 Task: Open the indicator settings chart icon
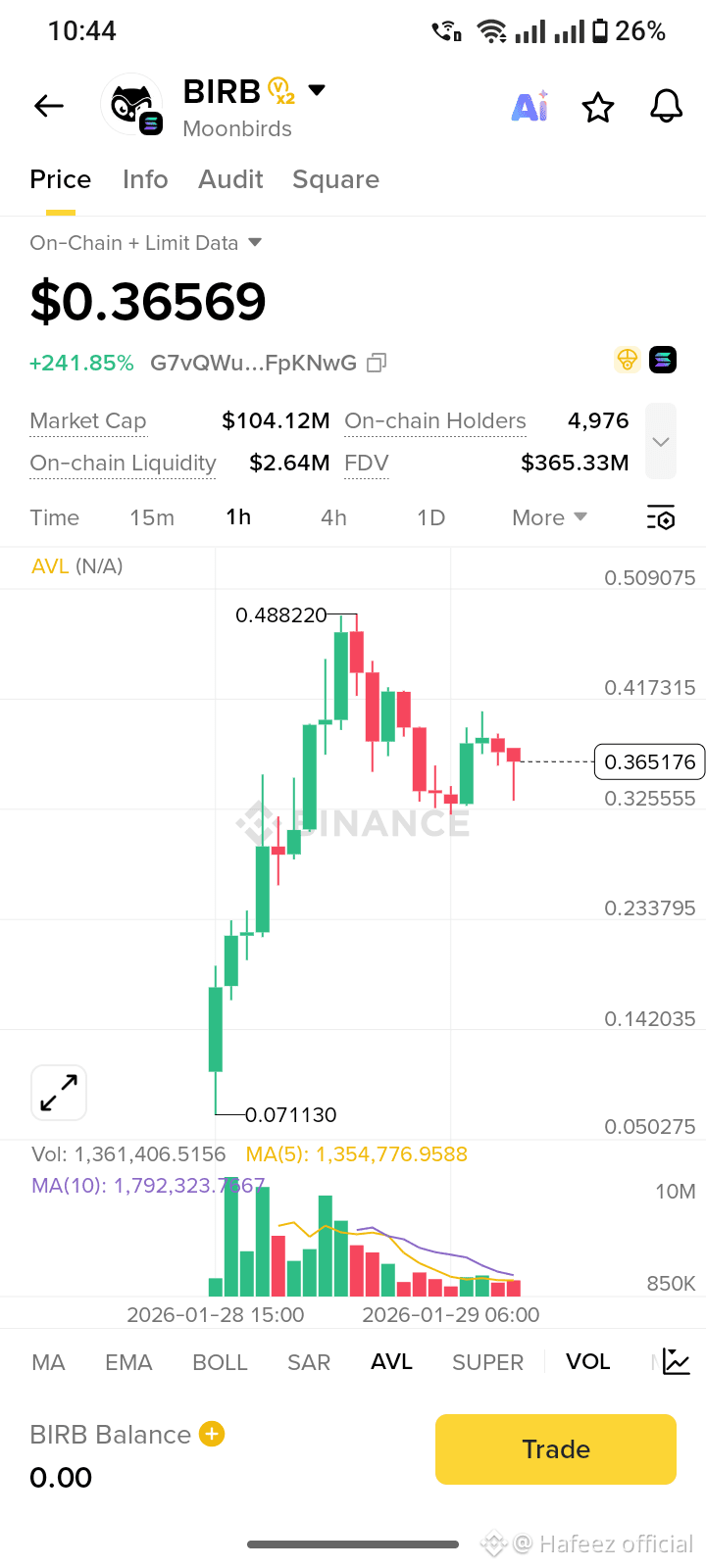coord(677,1361)
